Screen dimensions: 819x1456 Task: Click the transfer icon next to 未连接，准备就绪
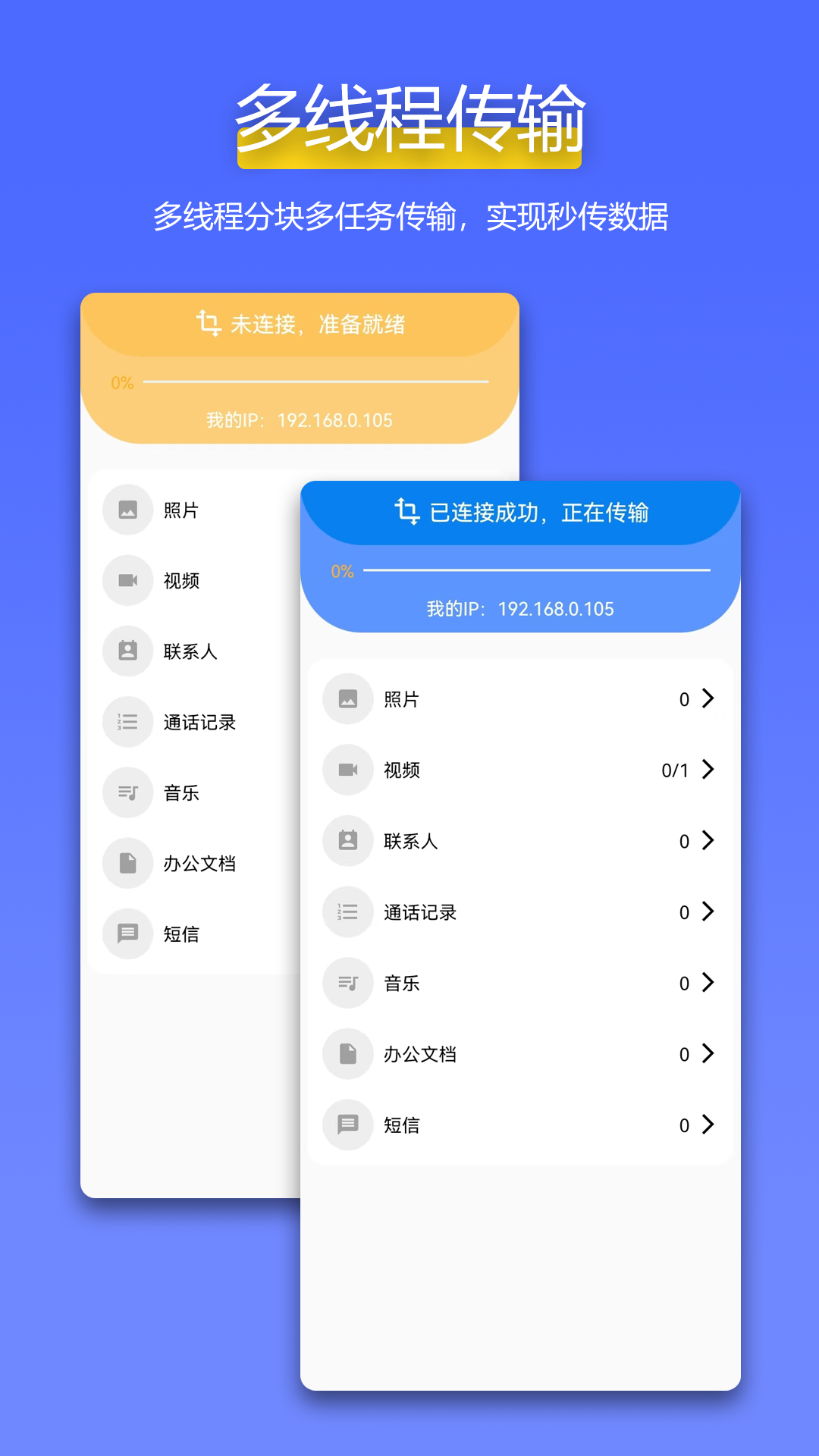point(208,322)
